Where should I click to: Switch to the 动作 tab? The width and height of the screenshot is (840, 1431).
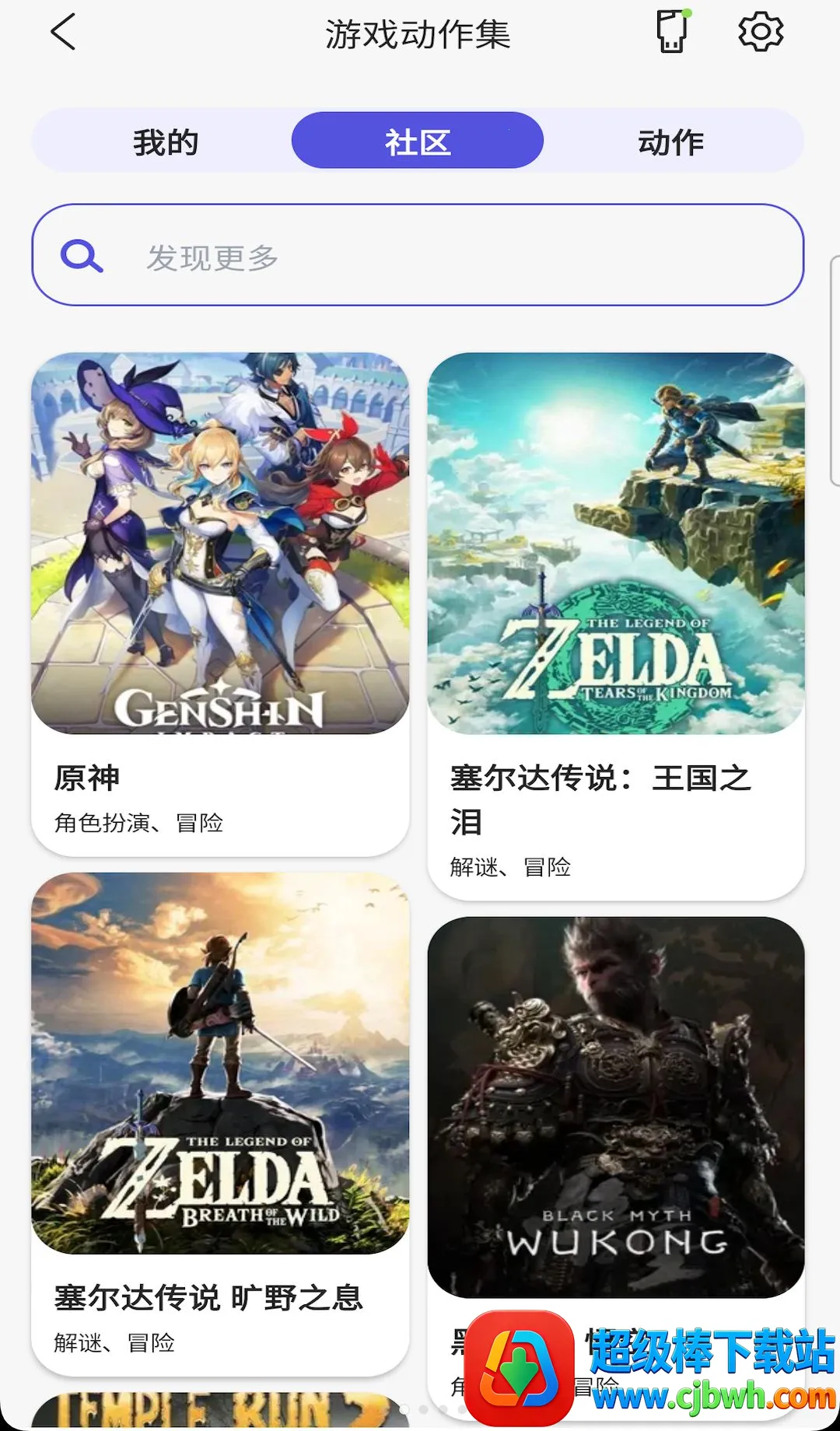point(670,142)
